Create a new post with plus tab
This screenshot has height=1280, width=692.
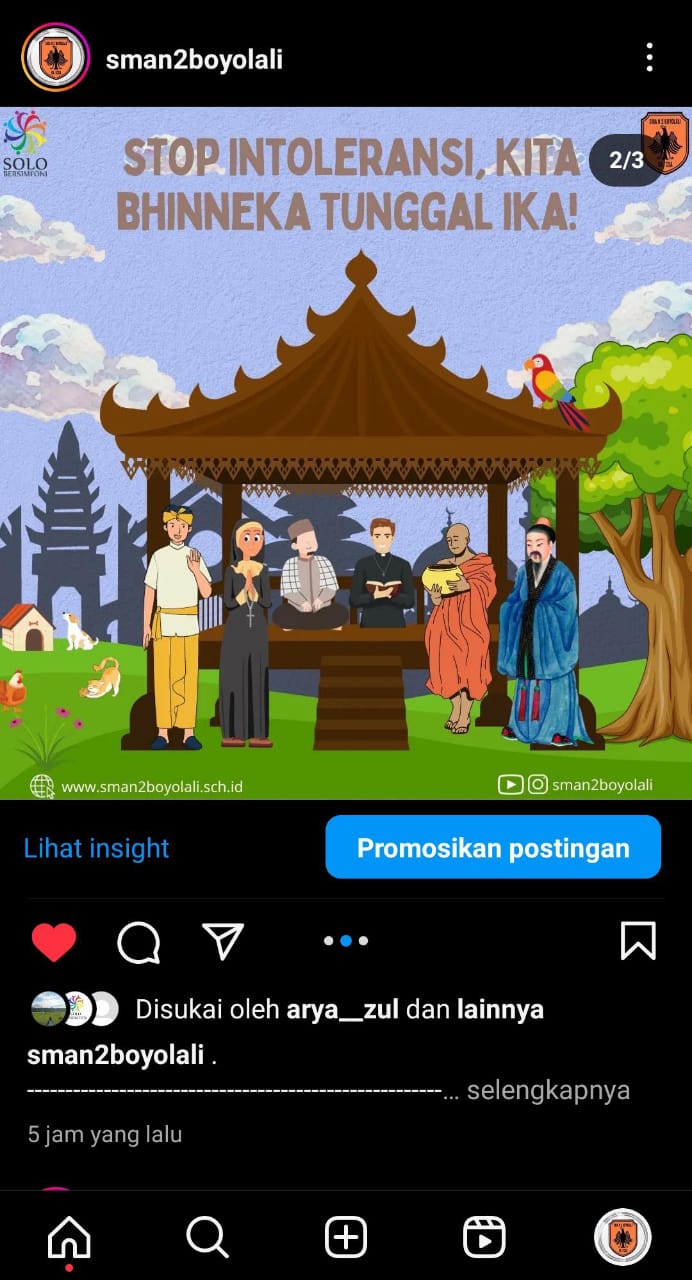(x=346, y=1238)
